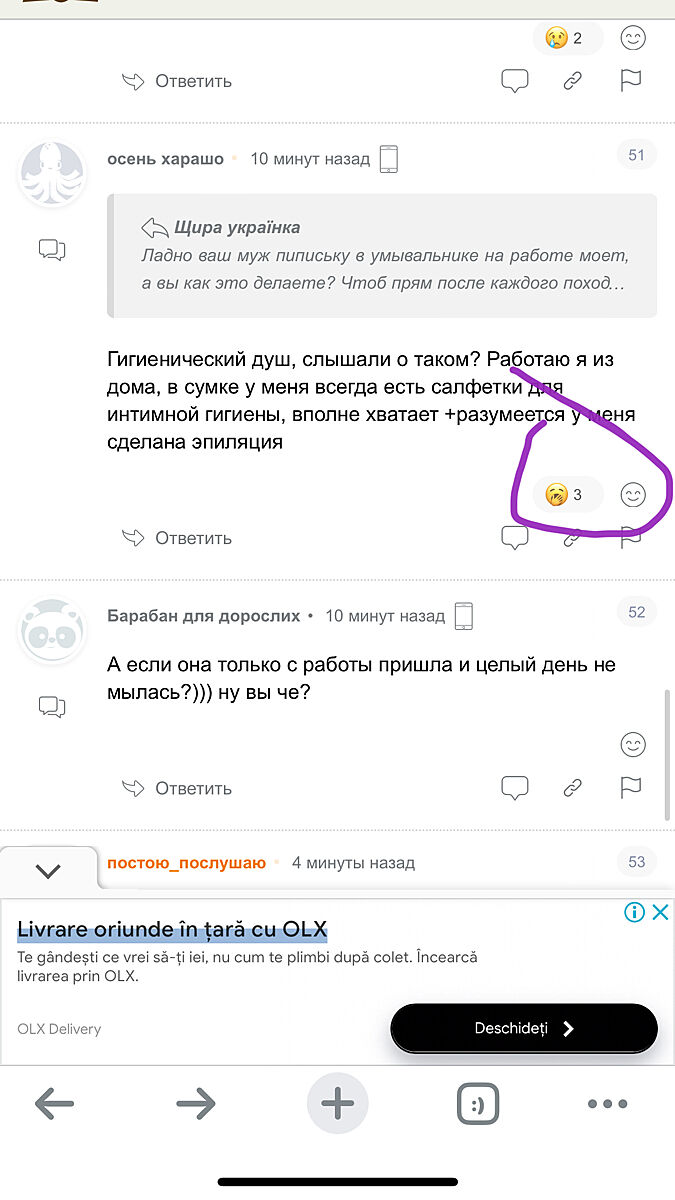Open the quoted Щира українка comment
The width and height of the screenshot is (675, 1200).
383,256
